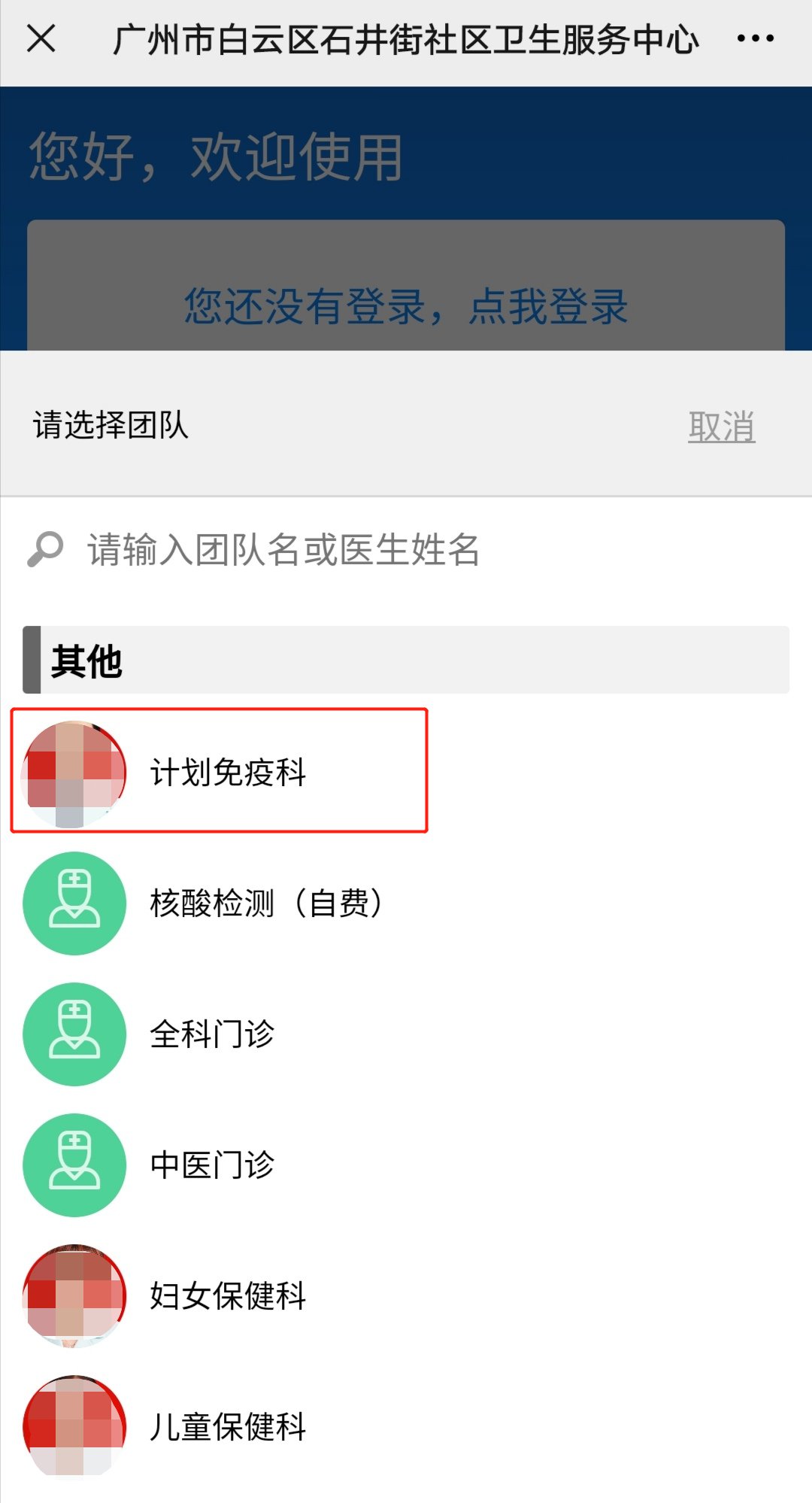The image size is (812, 1503).
Task: Select 中医门诊 team
Action: coord(213,1164)
